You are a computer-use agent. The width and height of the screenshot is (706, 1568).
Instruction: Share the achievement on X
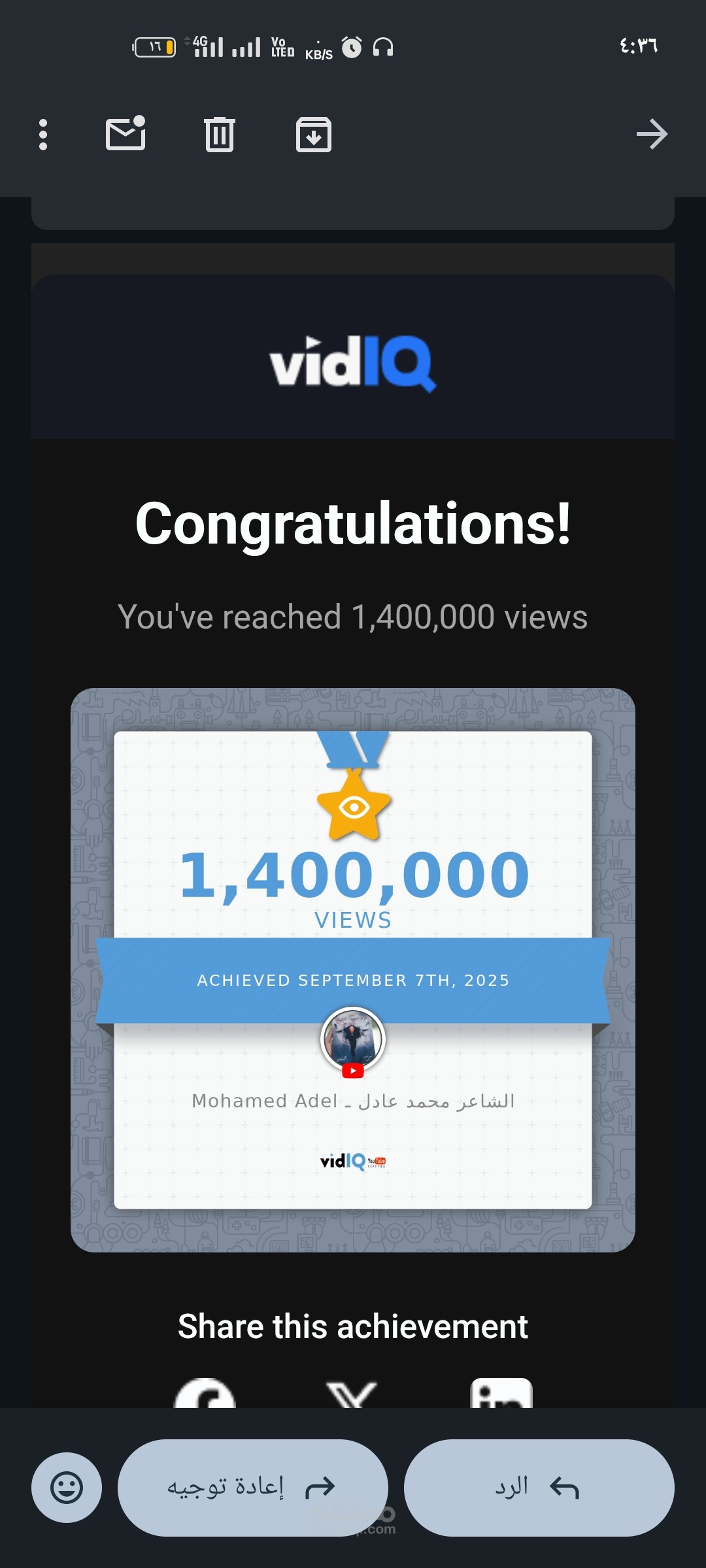tap(352, 1395)
